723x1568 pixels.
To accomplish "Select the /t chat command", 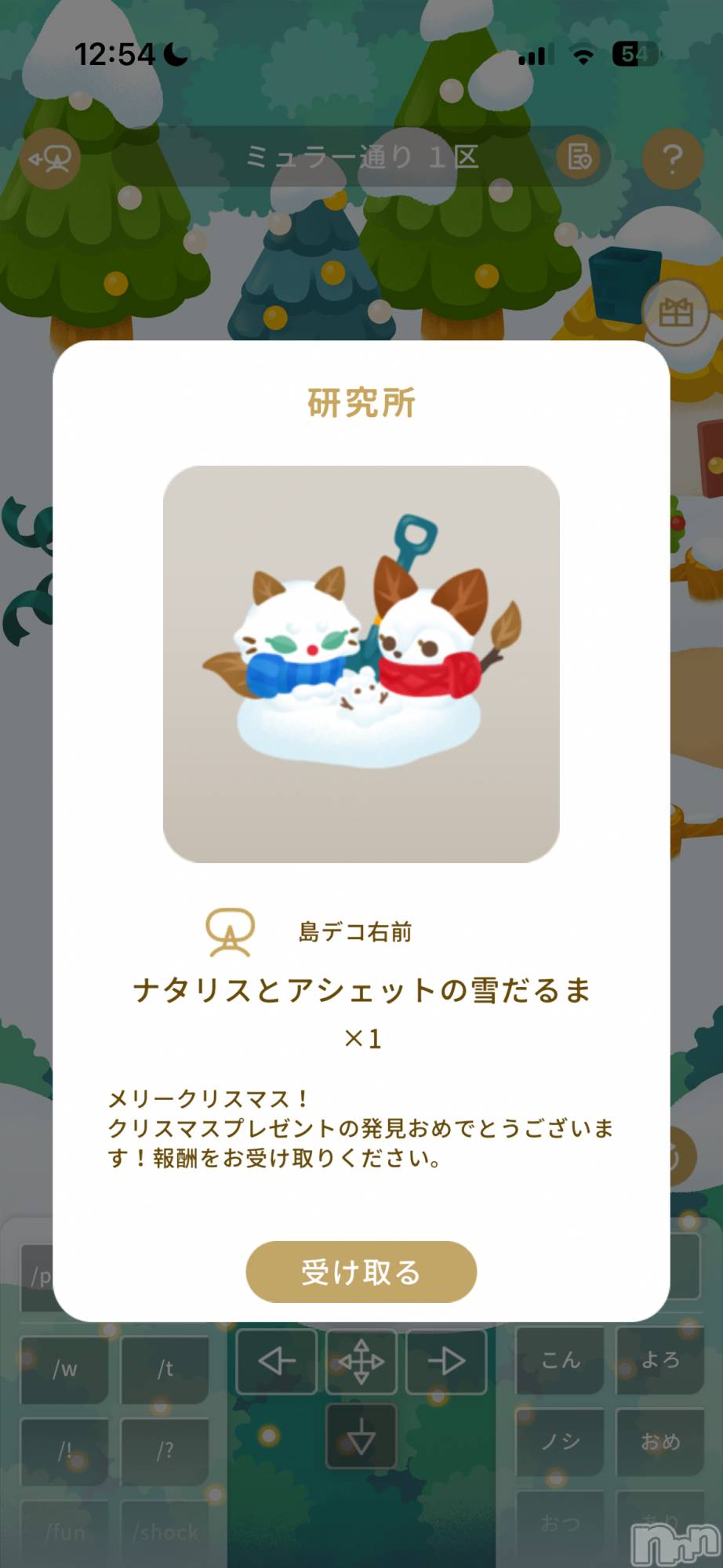I will coord(165,1370).
